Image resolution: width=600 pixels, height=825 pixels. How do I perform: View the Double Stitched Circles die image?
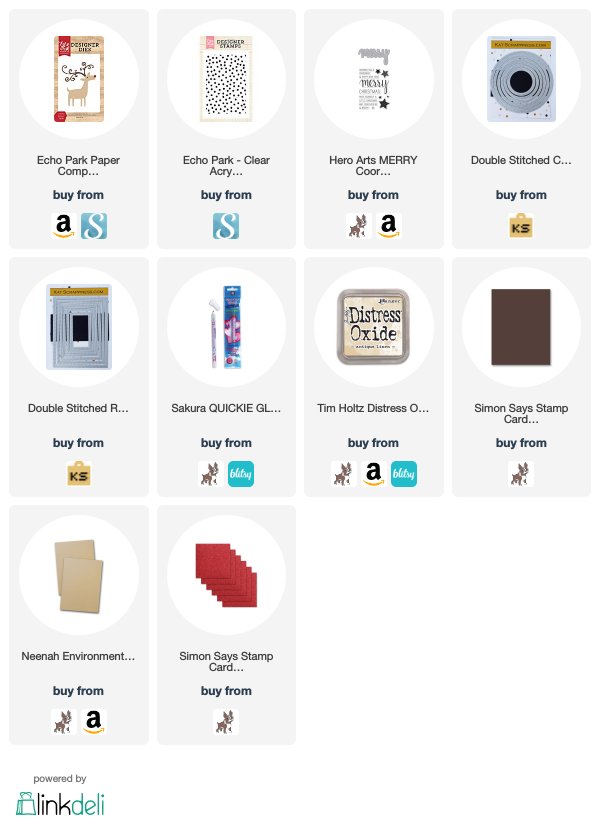(522, 81)
